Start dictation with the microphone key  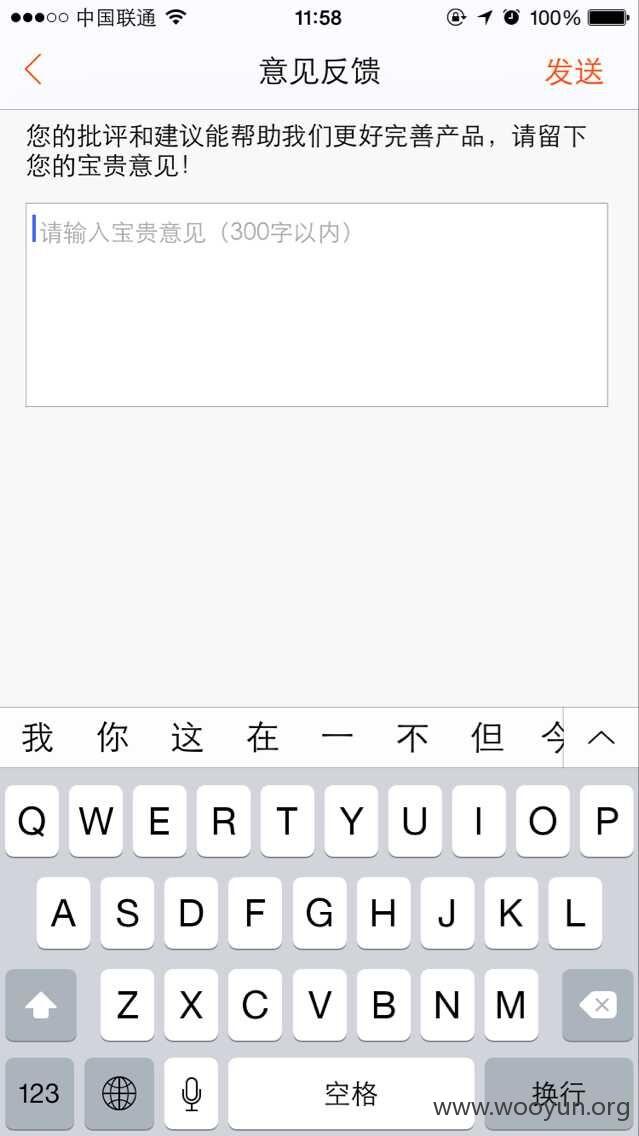(191, 1093)
